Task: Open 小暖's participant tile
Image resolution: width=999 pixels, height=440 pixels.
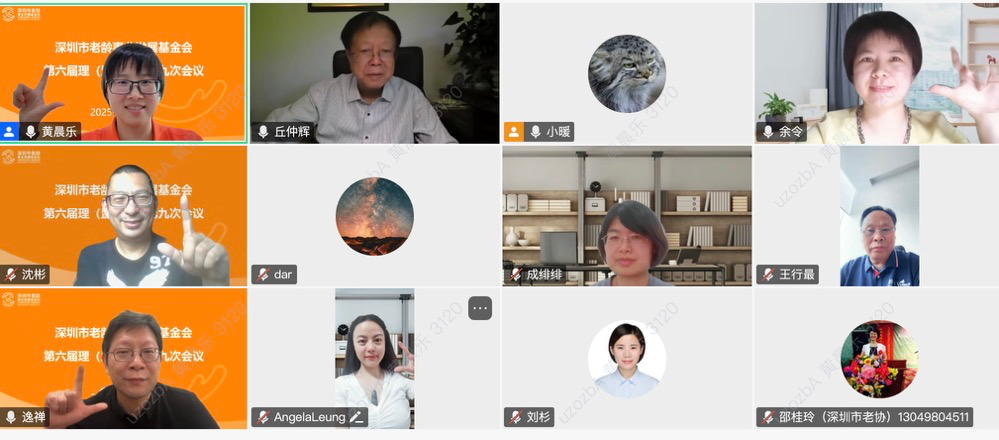Action: click(626, 73)
